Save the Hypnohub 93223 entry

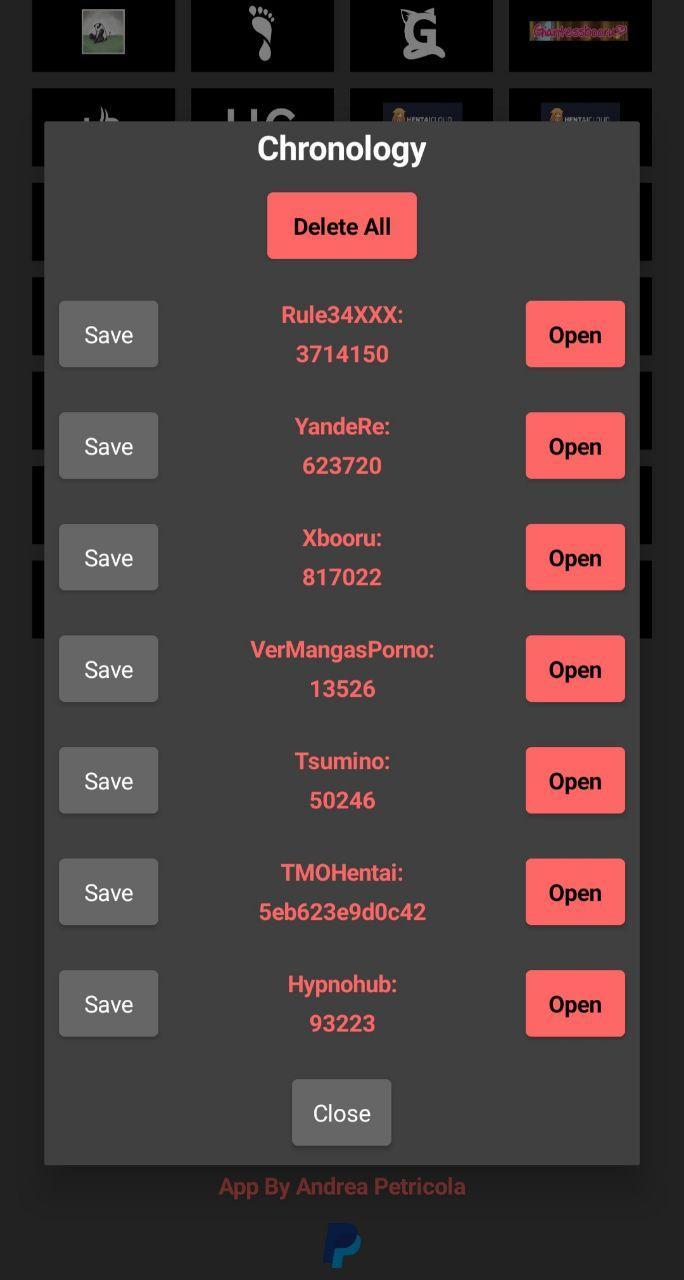[x=108, y=1003]
